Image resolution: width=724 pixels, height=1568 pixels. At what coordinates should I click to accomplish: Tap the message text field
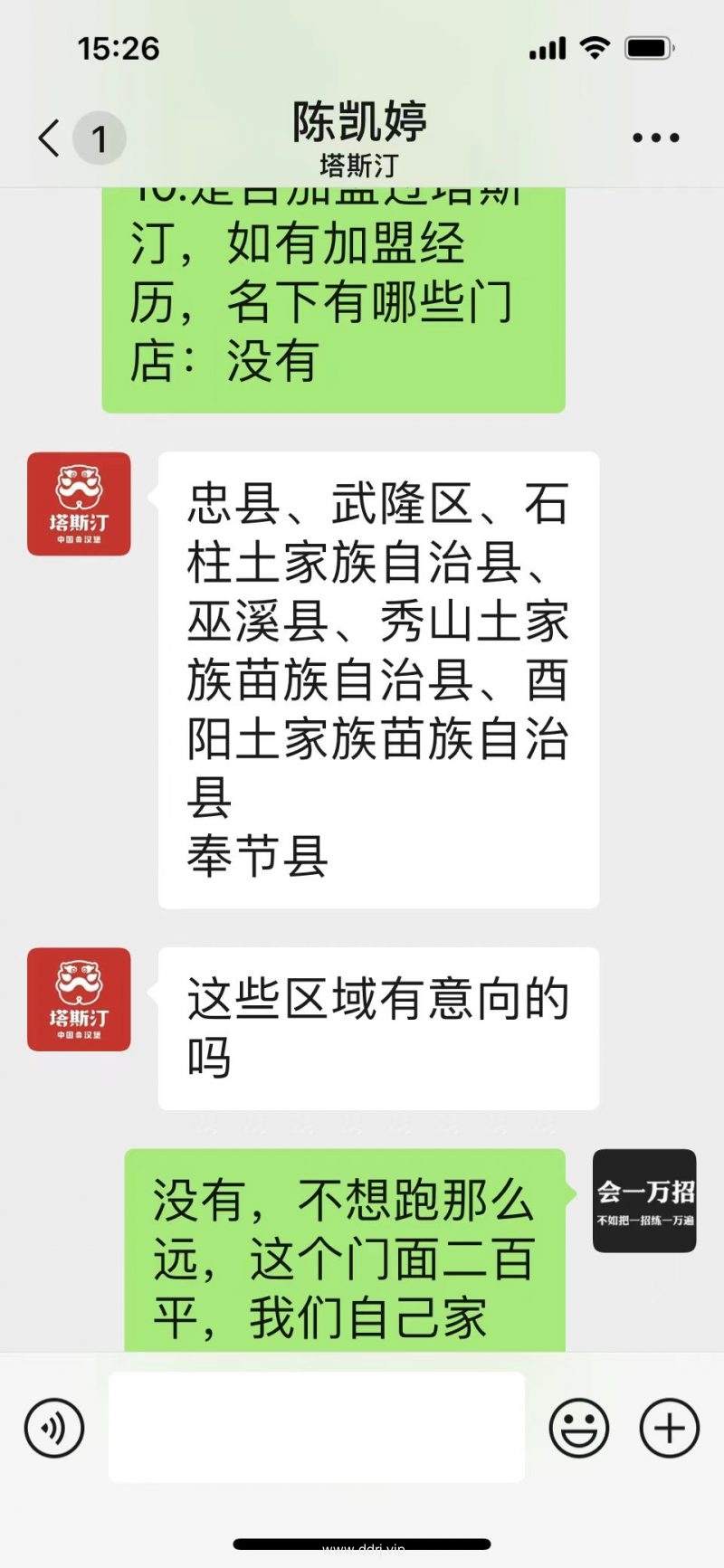click(317, 1427)
